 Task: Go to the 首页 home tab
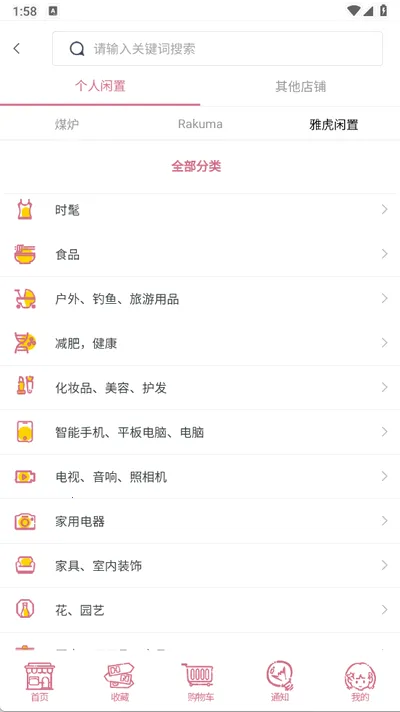[40, 682]
